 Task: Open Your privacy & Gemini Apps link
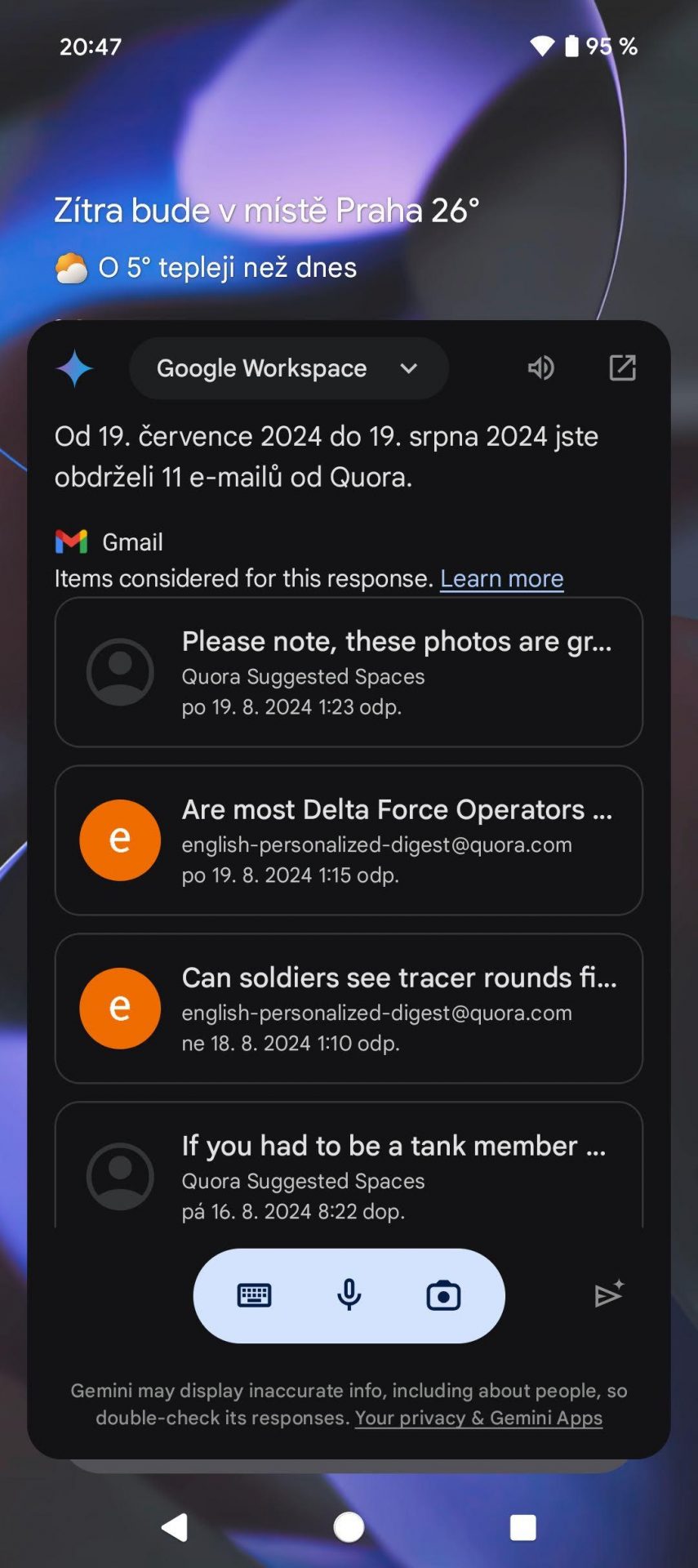pos(478,1418)
